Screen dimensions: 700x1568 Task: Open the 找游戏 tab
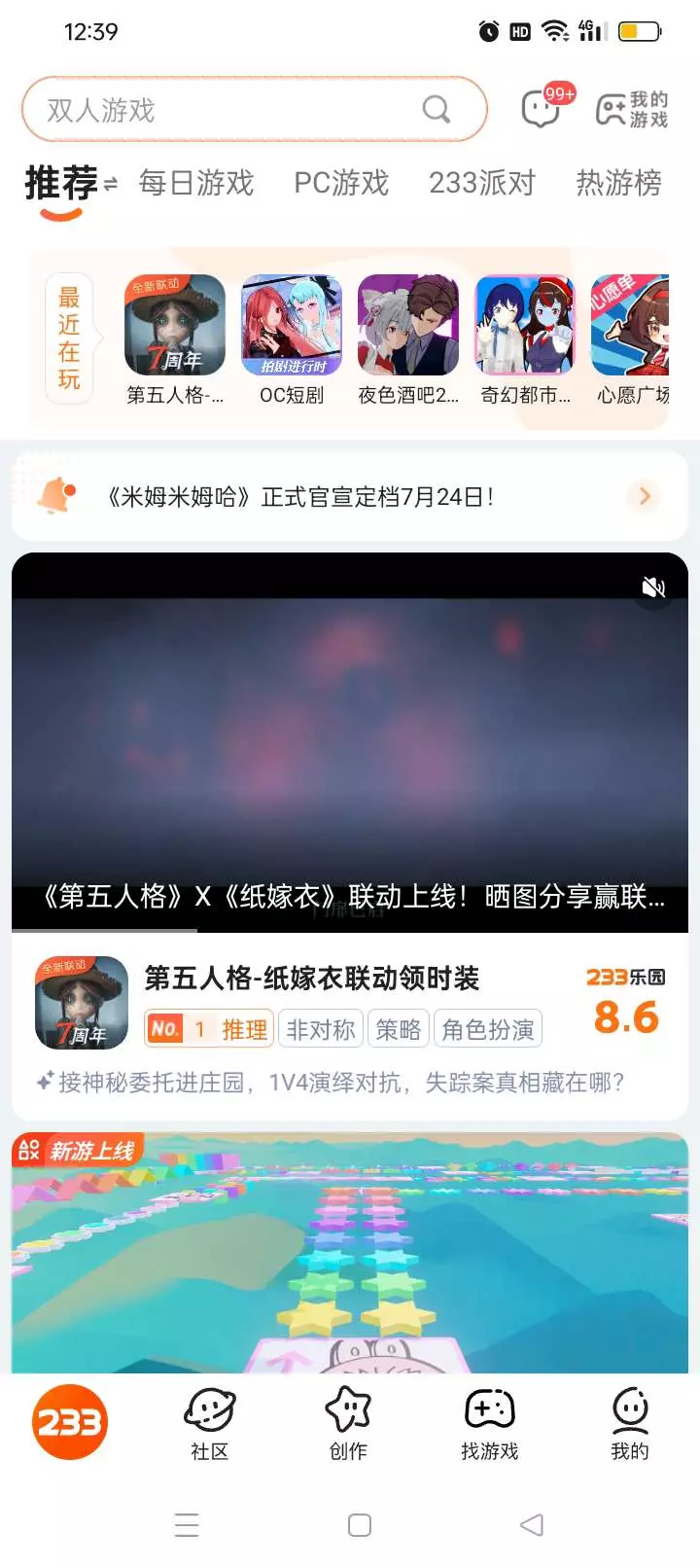point(490,1424)
